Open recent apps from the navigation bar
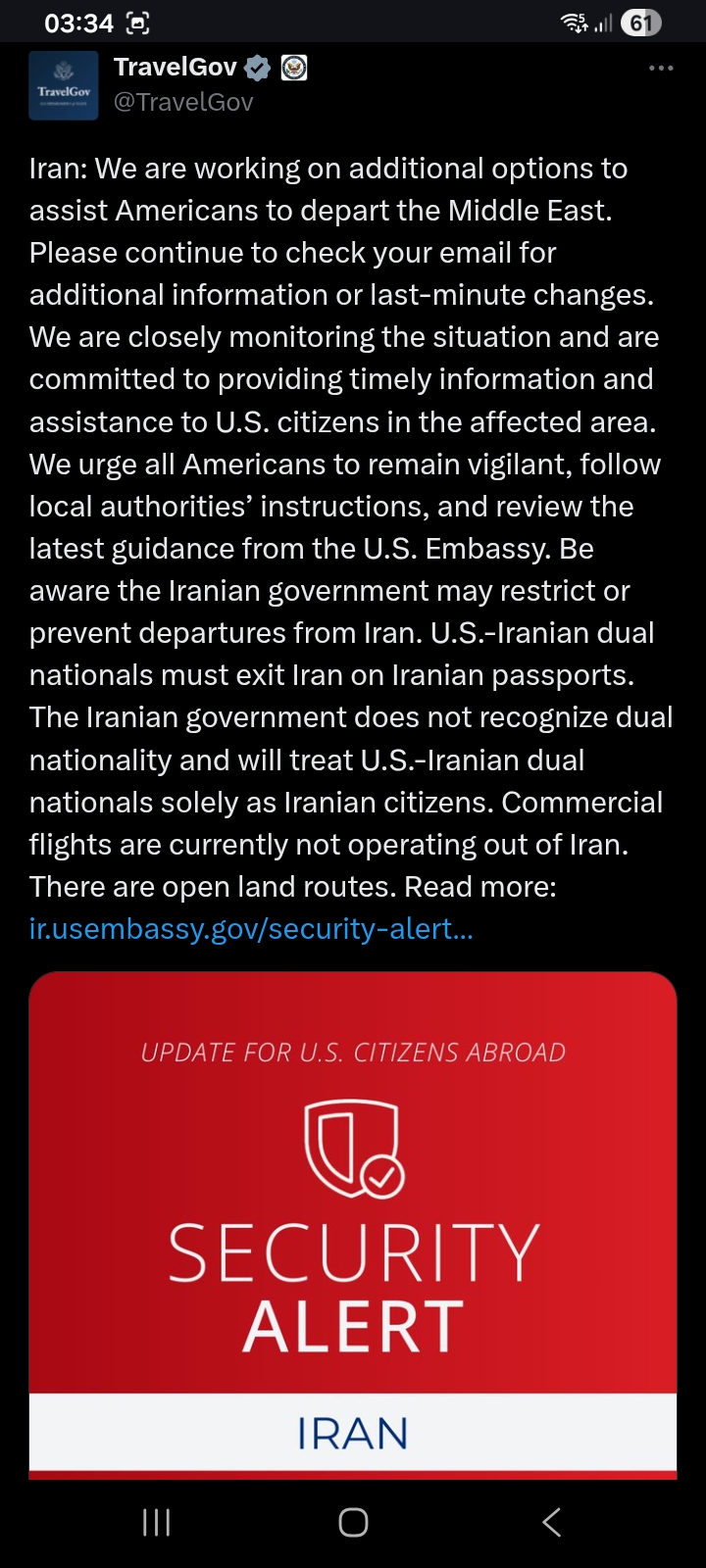Image resolution: width=706 pixels, height=1568 pixels. 156,1522
